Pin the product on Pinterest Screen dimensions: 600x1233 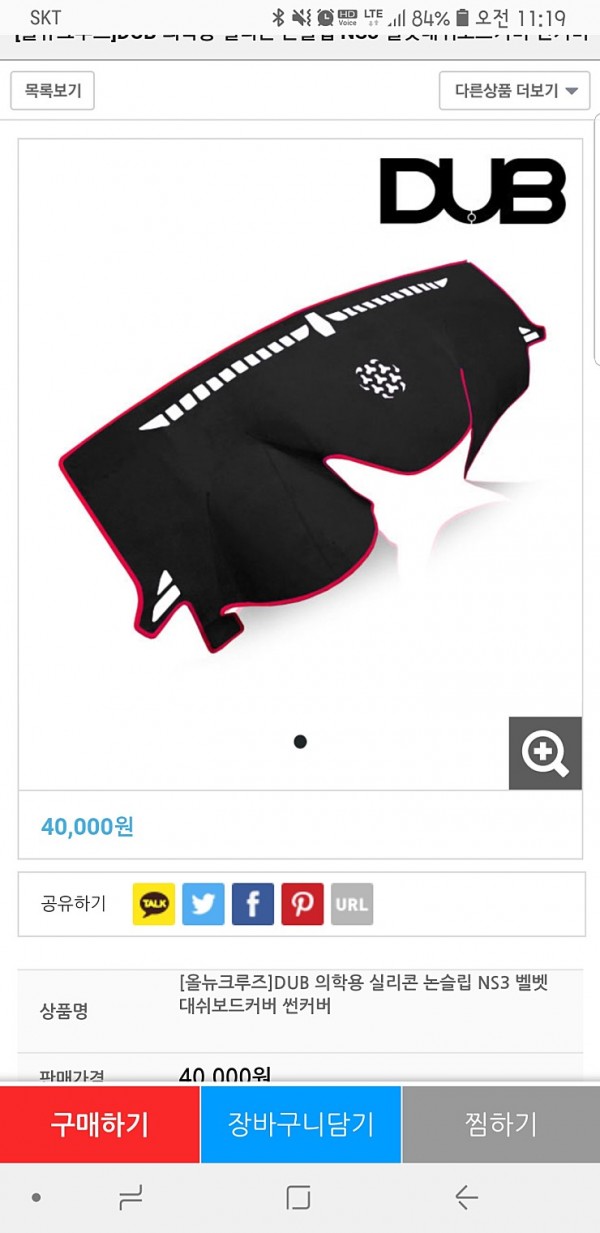pyautogui.click(x=302, y=904)
